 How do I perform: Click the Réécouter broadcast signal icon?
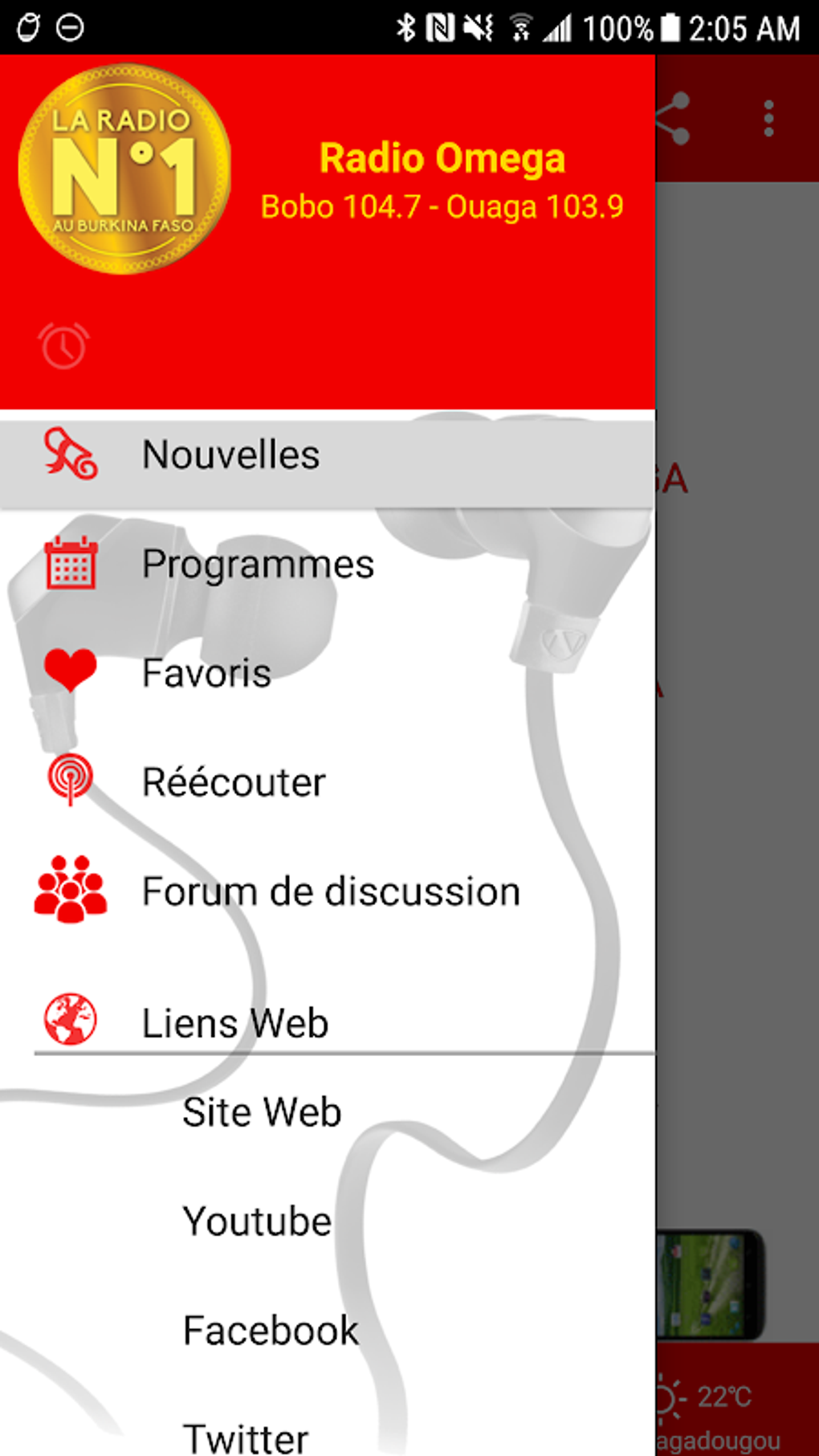(70, 779)
